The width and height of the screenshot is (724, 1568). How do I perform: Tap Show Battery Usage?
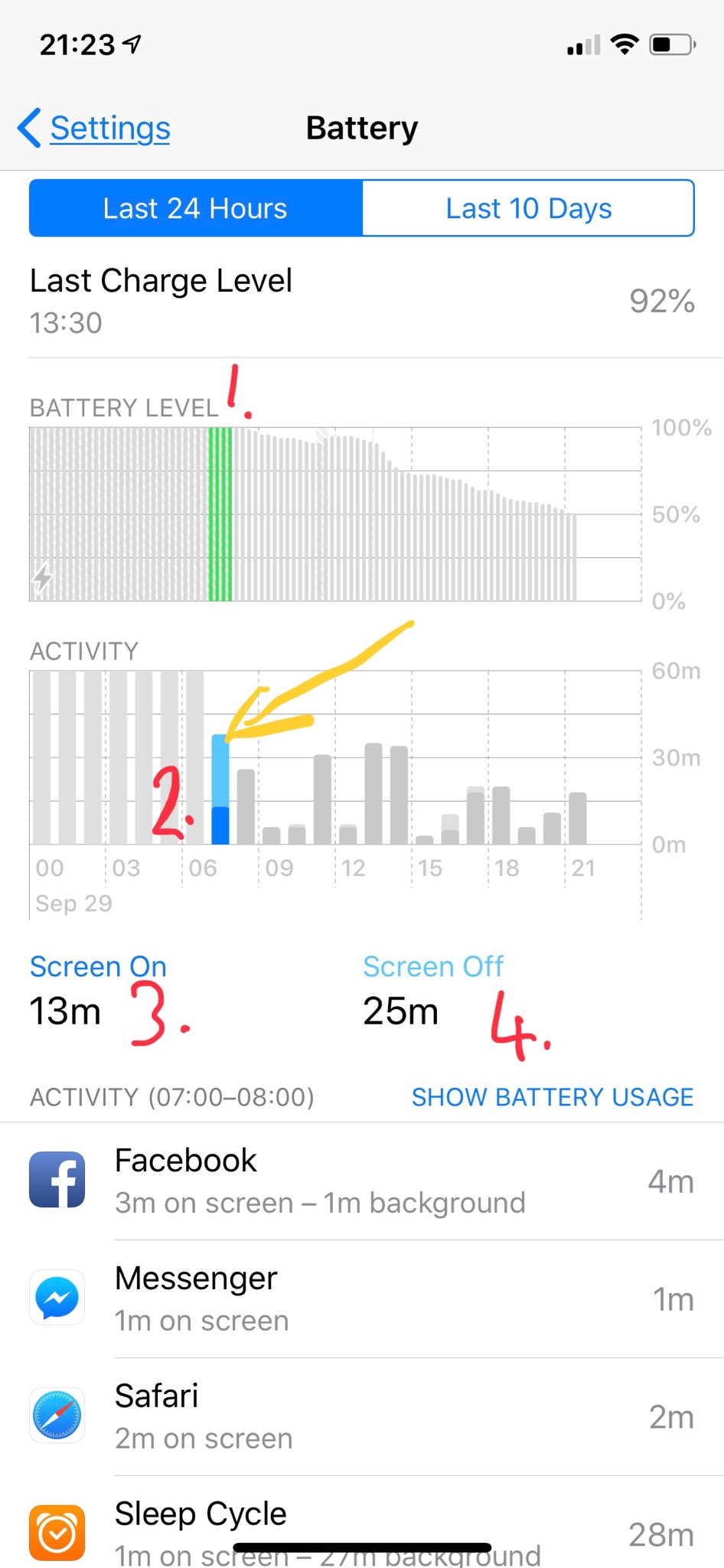pos(552,1097)
